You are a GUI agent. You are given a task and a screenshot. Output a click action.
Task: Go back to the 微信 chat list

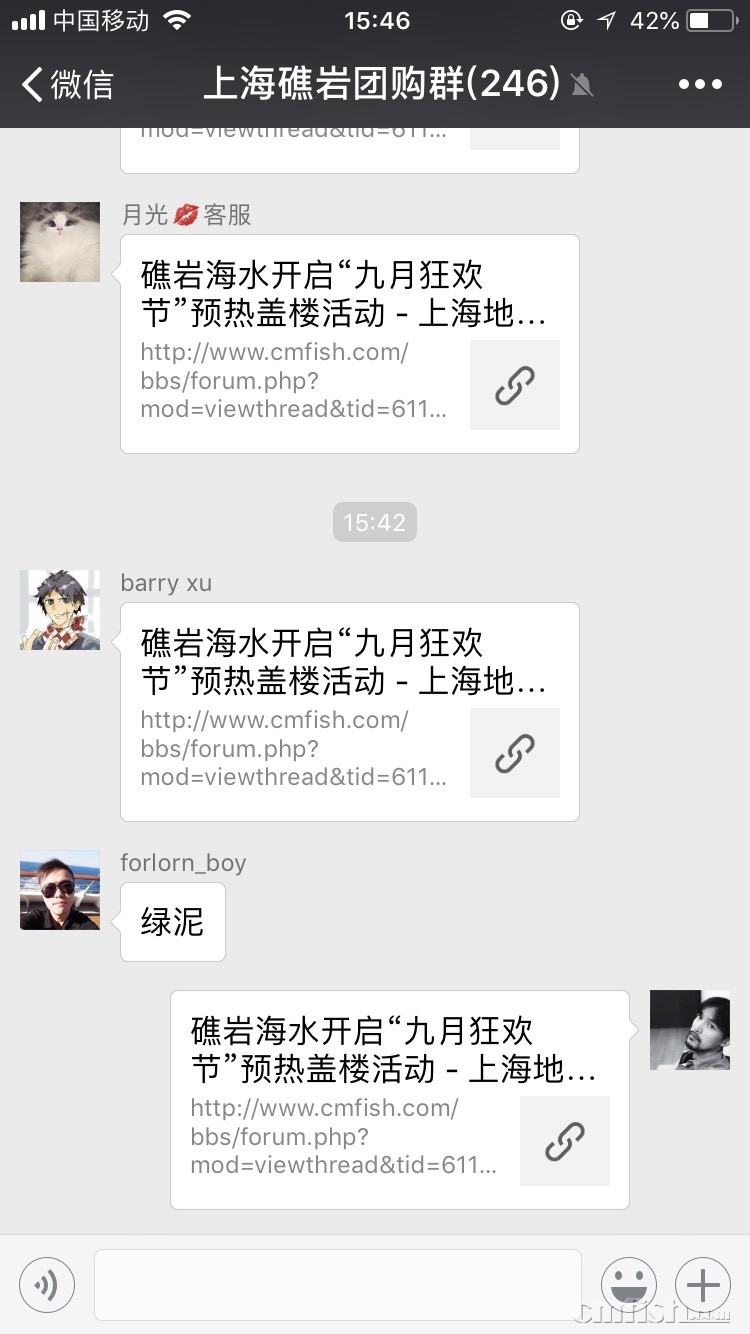coord(68,84)
